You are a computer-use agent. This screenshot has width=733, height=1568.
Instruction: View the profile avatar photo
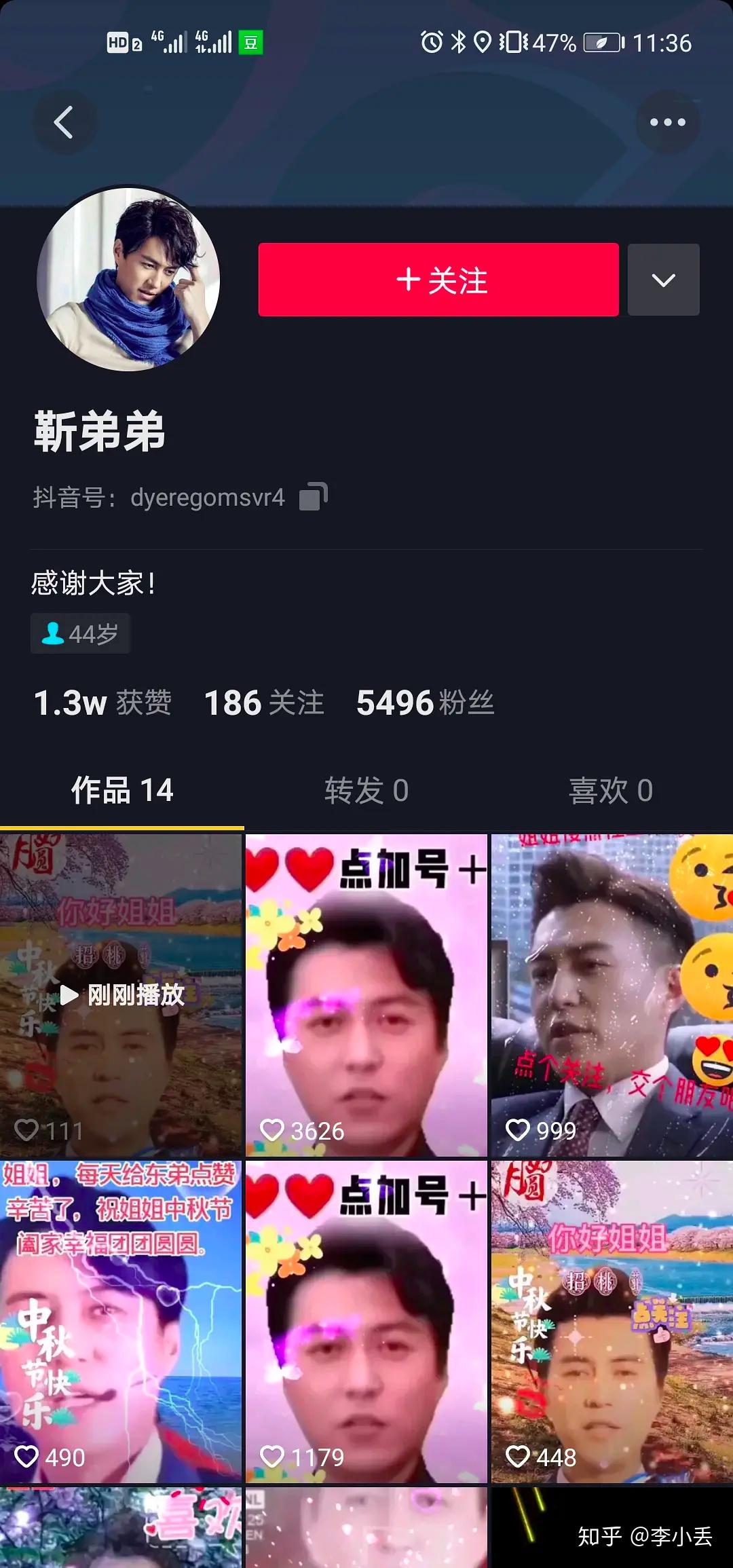click(x=128, y=280)
